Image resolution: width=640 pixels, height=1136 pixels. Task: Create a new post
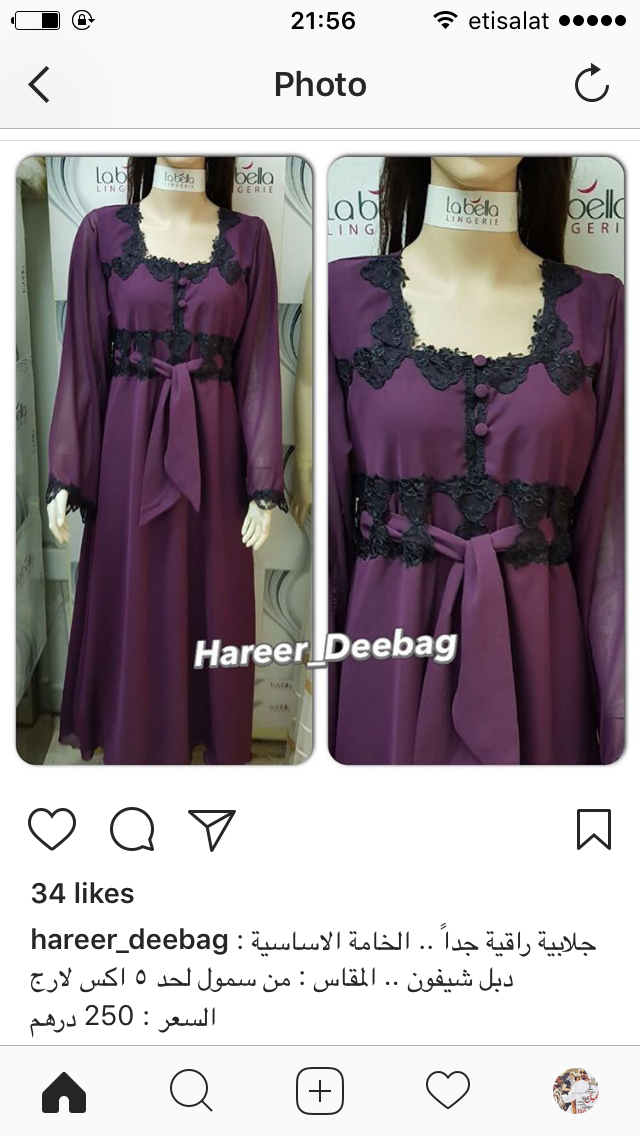point(320,1090)
